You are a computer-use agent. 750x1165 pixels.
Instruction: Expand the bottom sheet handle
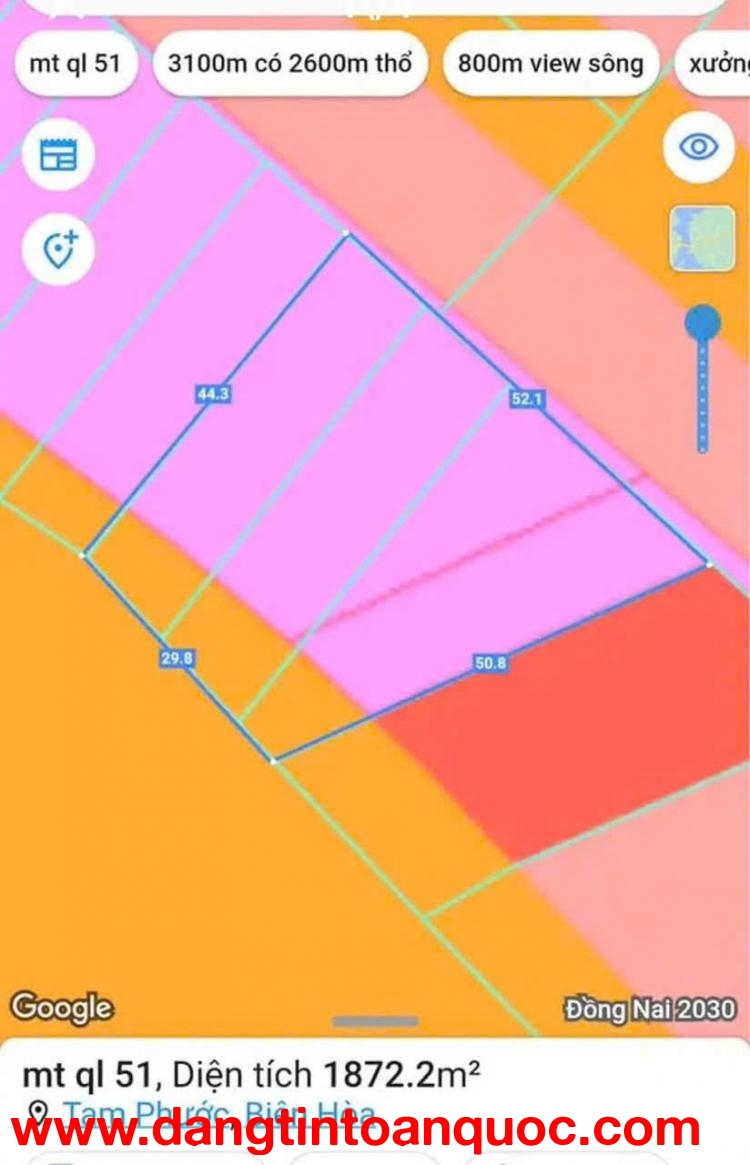coord(375,1021)
